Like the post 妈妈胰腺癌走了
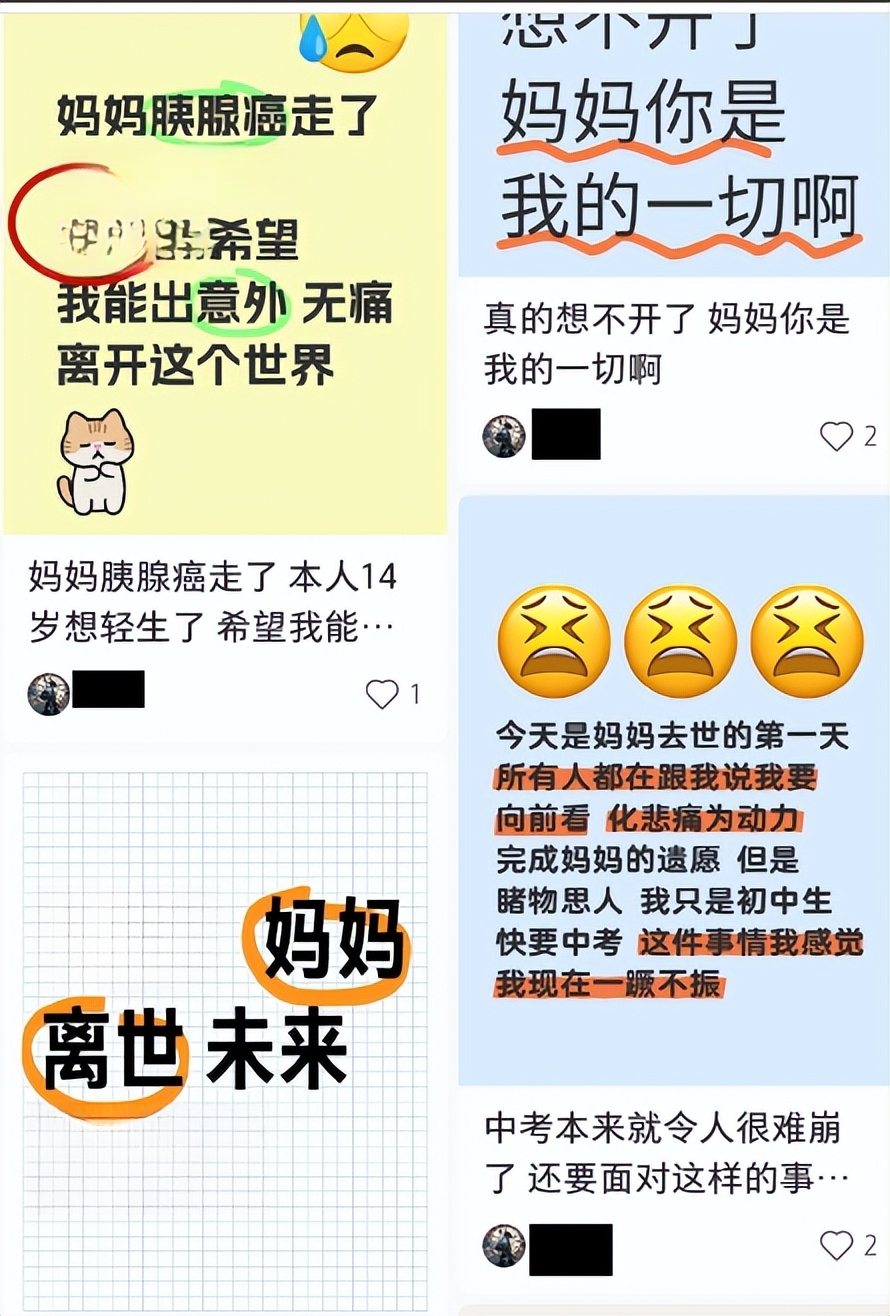 tap(382, 693)
